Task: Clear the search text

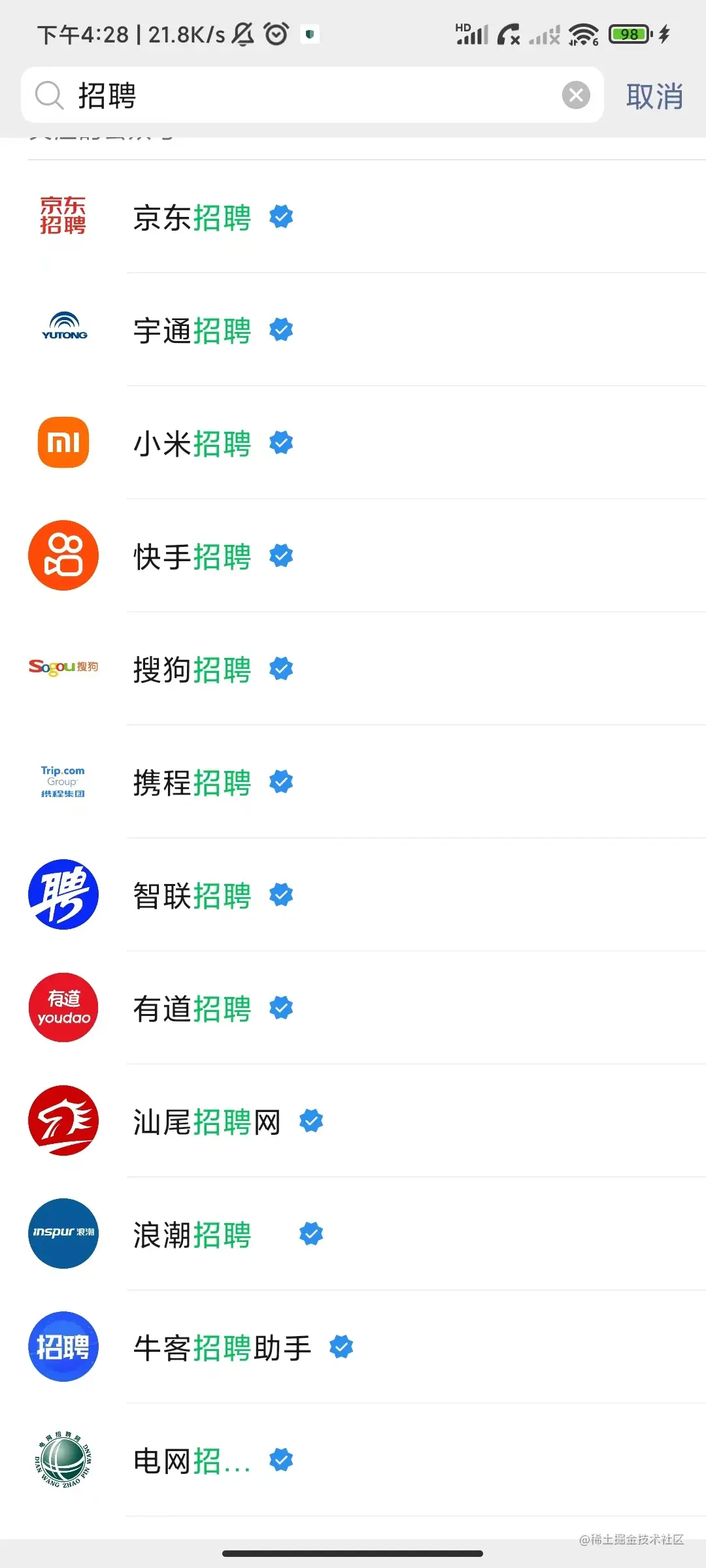Action: 575,95
